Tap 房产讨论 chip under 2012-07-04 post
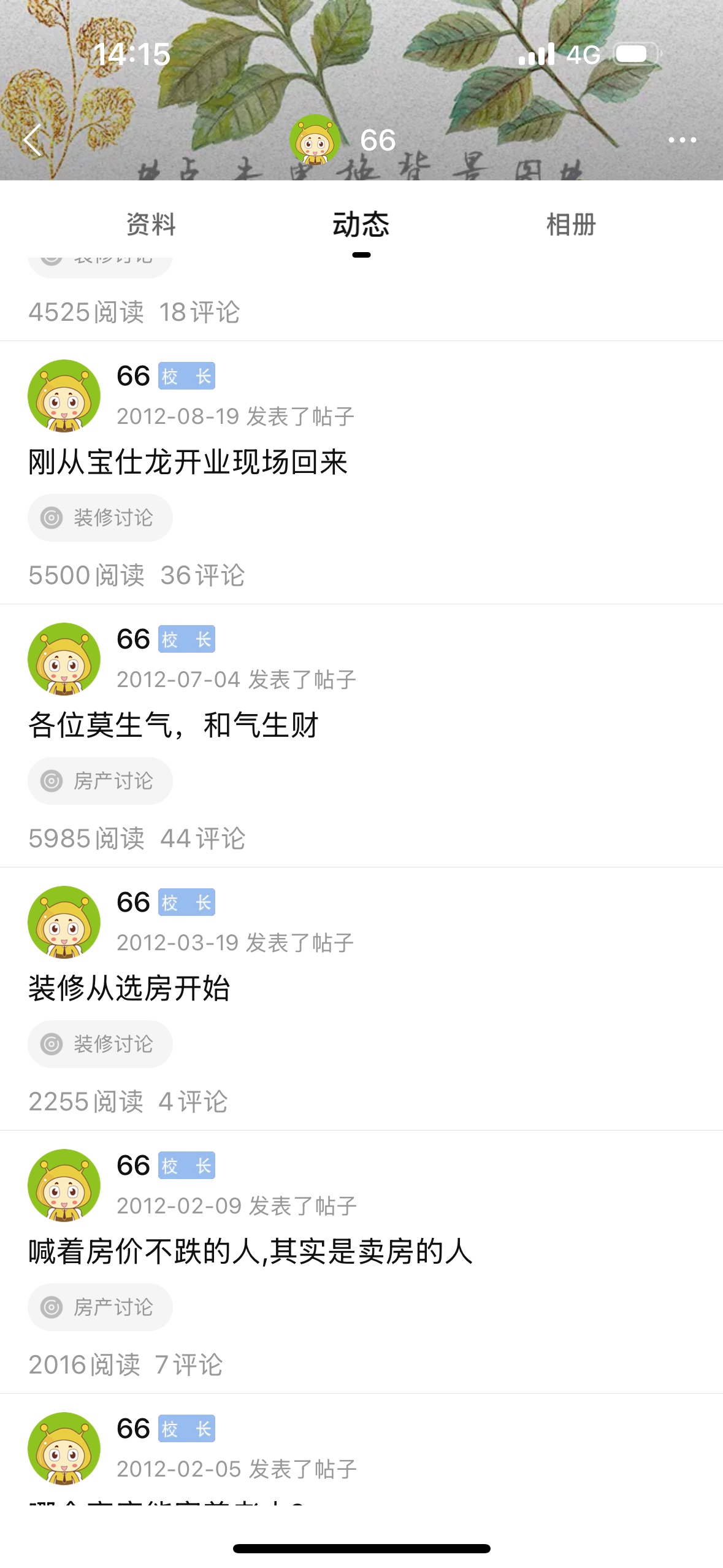The height and width of the screenshot is (1568, 723). 100,781
